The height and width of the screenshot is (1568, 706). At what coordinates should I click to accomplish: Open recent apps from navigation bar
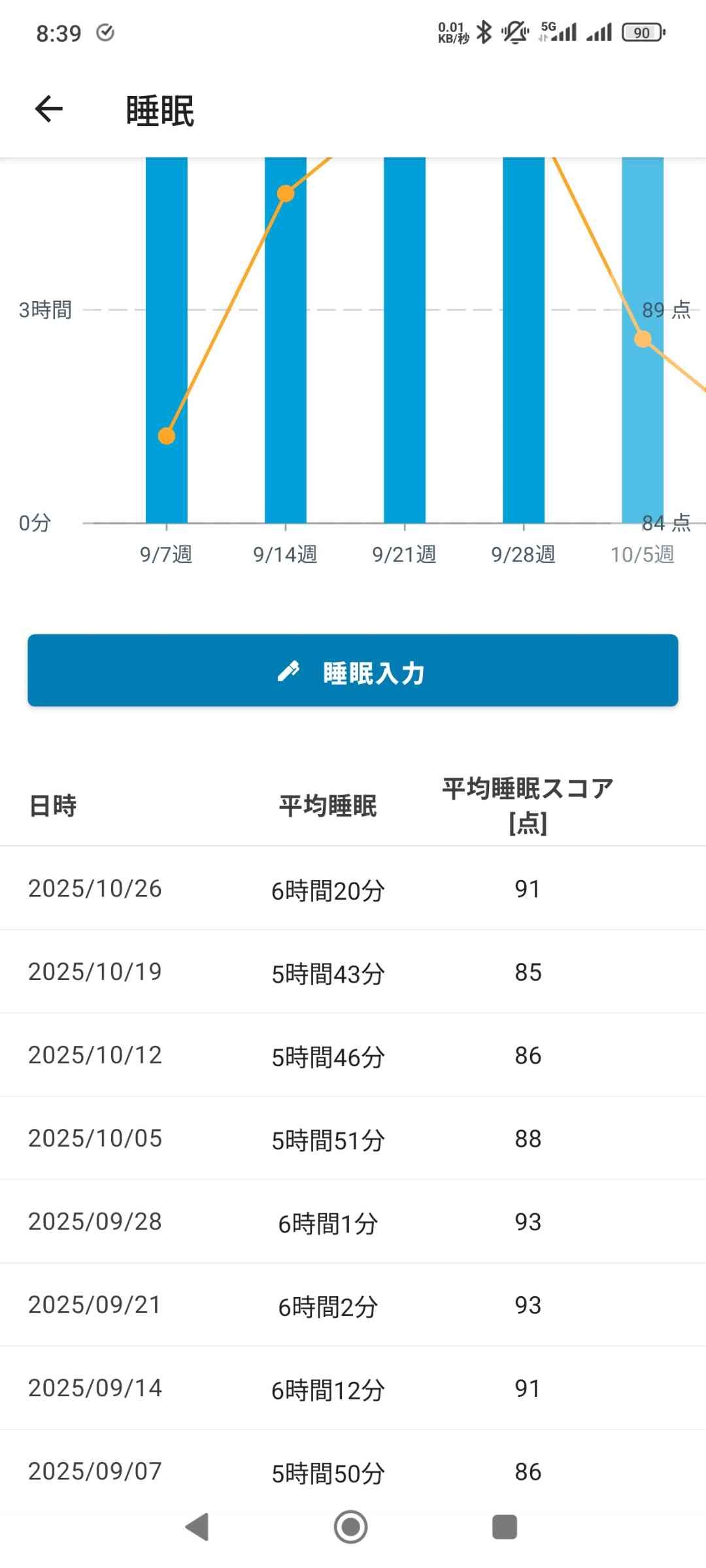(504, 1527)
